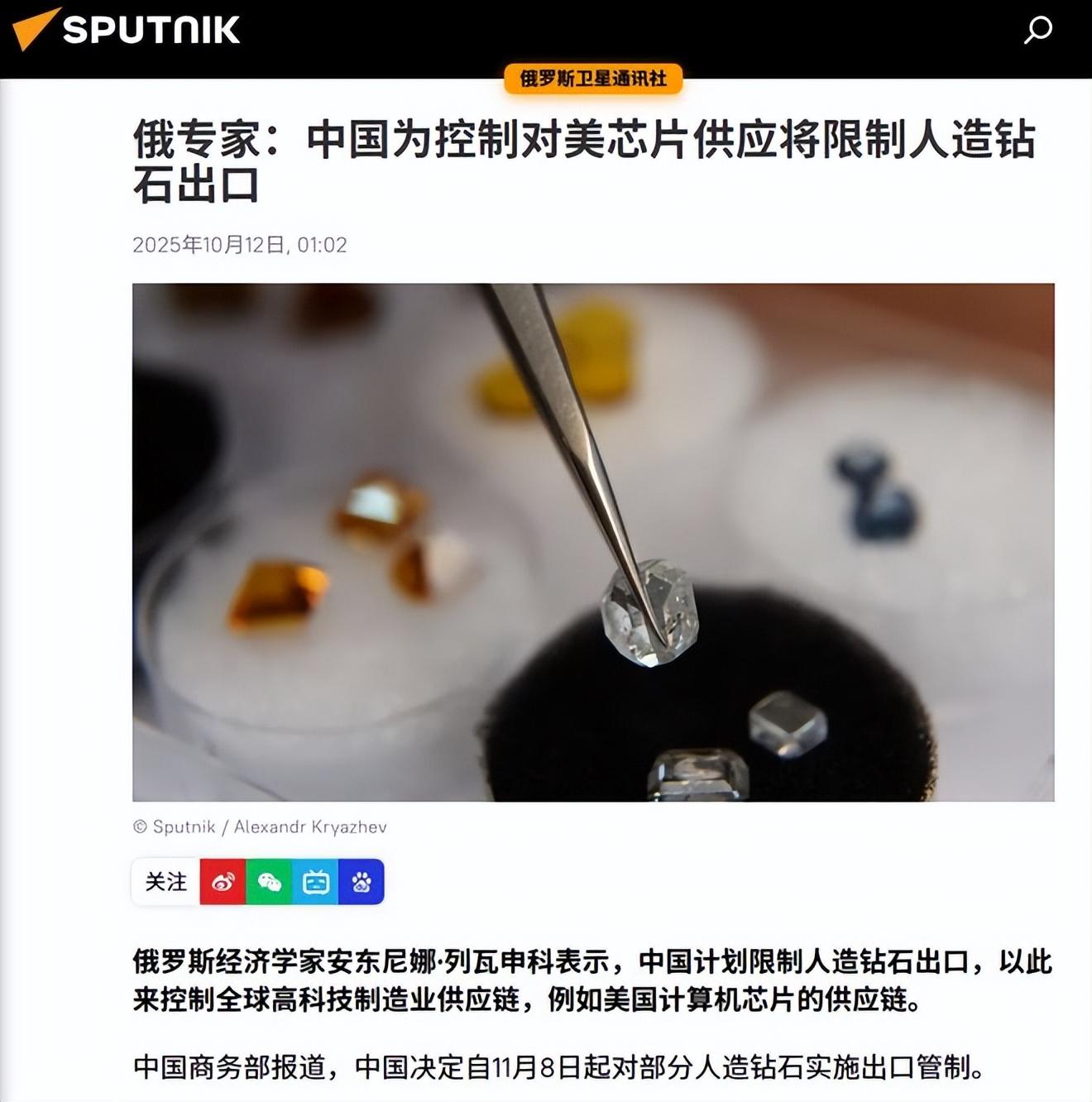Follow Sputnik on Bilibili
The height and width of the screenshot is (1102, 1092).
coord(315,882)
